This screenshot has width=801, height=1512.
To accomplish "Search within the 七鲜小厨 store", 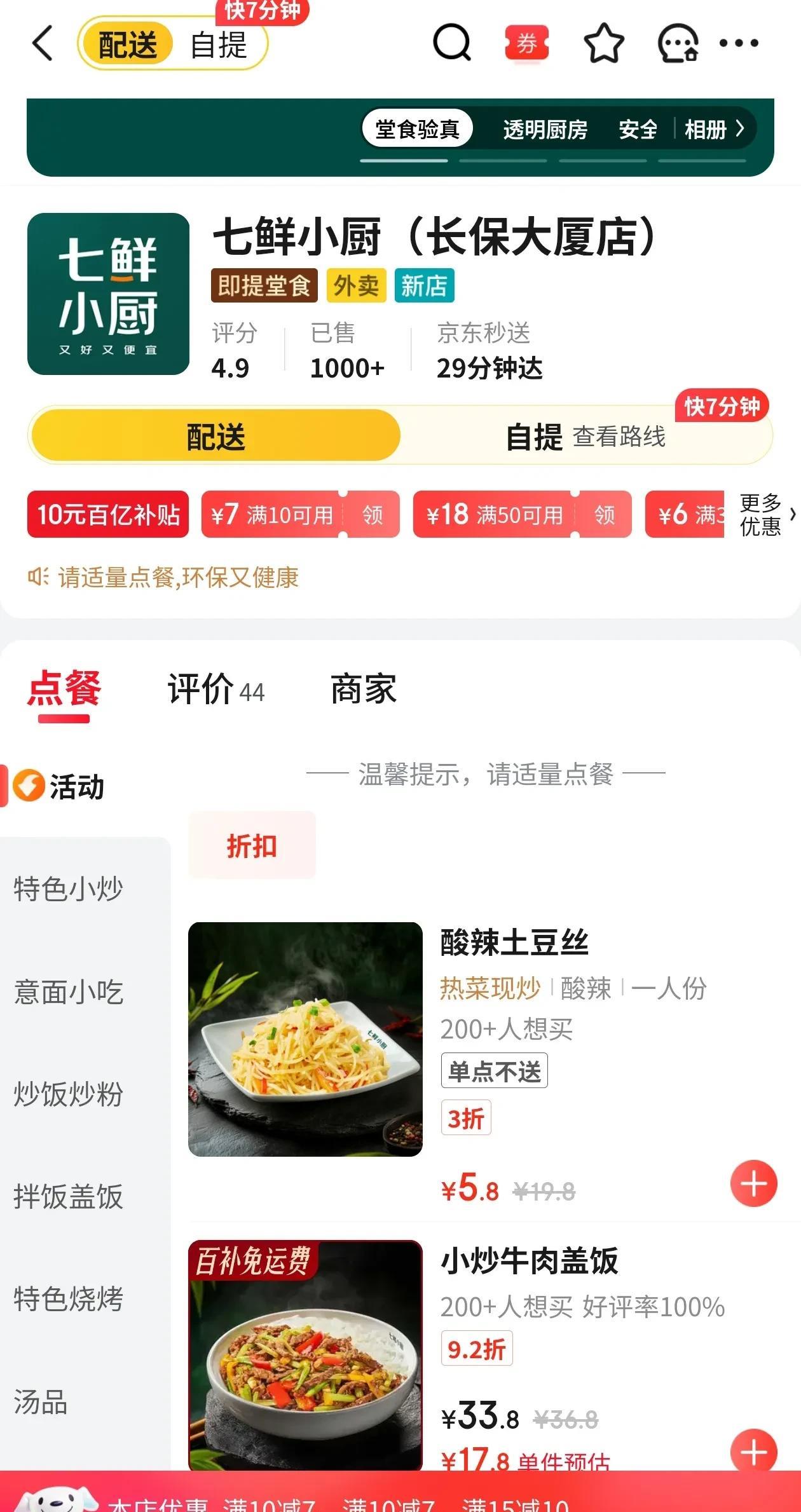I will pyautogui.click(x=451, y=43).
